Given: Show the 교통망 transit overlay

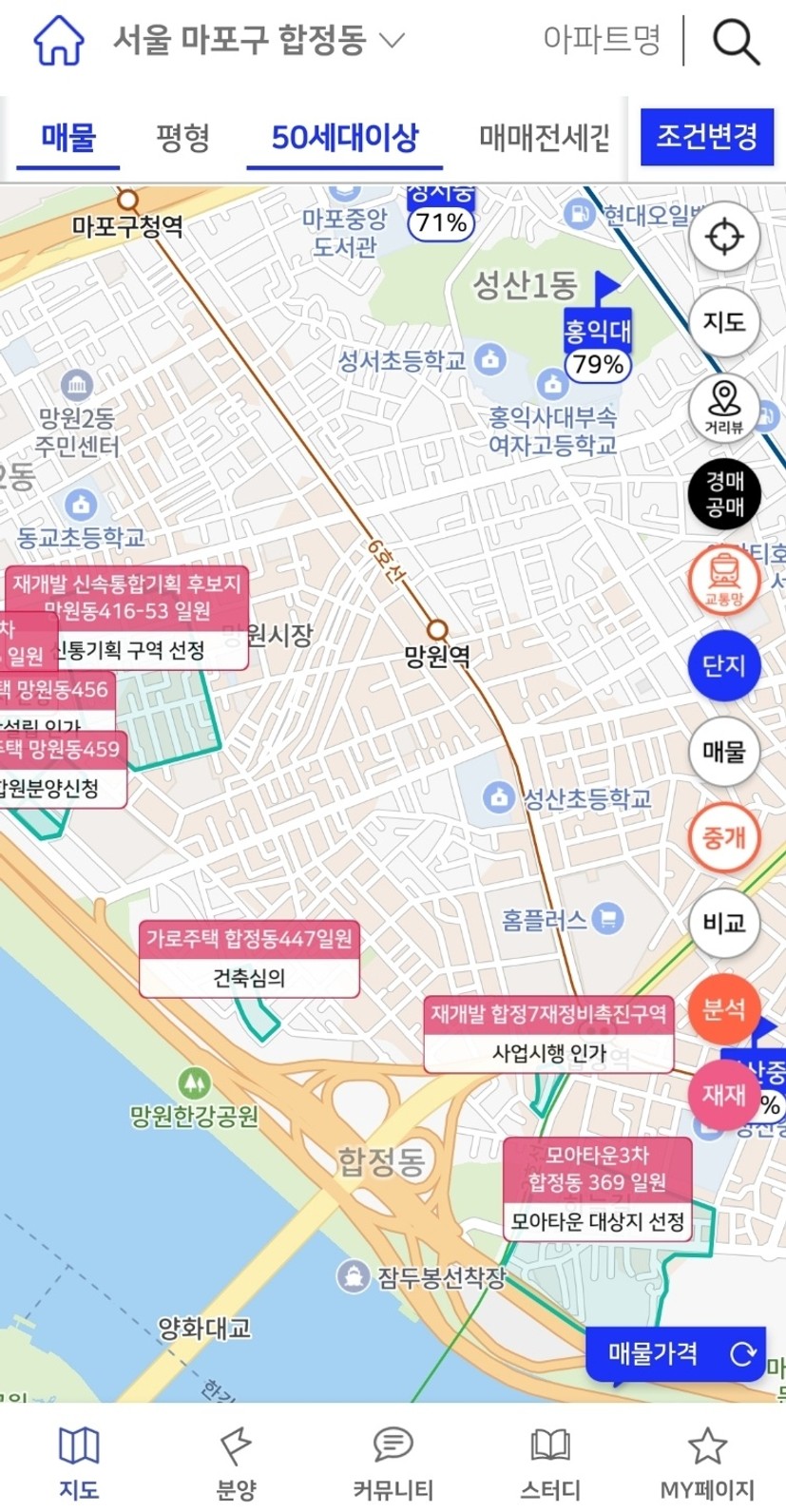Looking at the screenshot, I should pyautogui.click(x=724, y=579).
